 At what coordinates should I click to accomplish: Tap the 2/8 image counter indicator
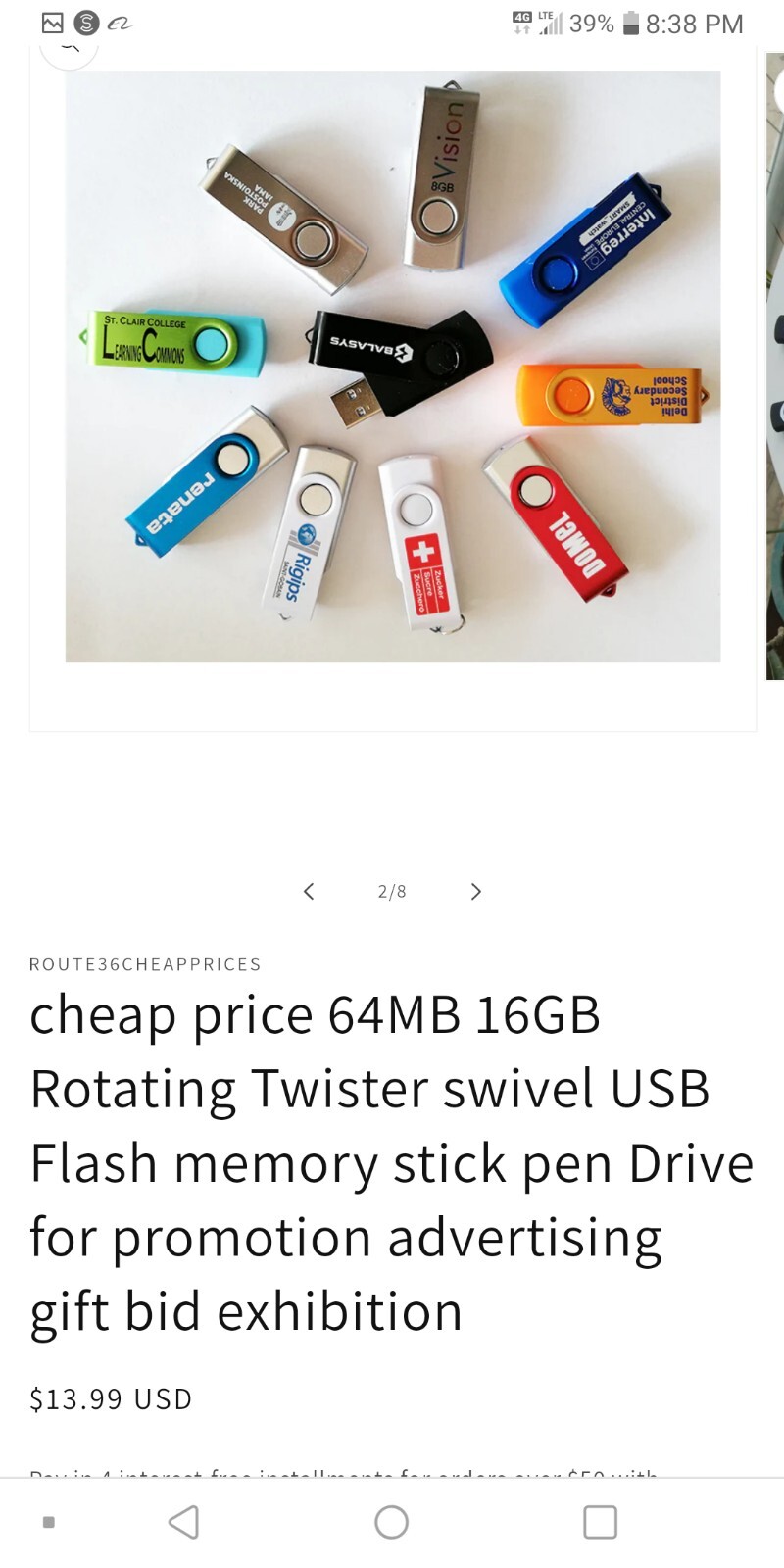(x=391, y=891)
